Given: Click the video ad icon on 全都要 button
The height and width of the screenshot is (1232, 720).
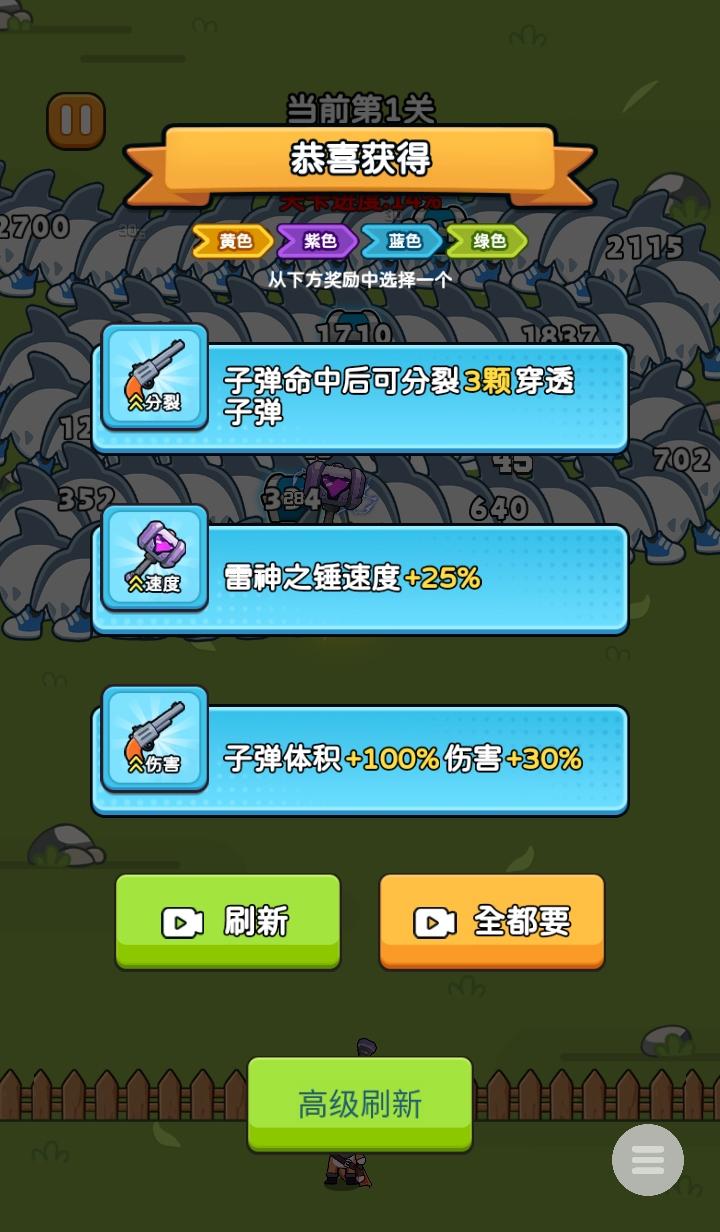Looking at the screenshot, I should [x=437, y=922].
